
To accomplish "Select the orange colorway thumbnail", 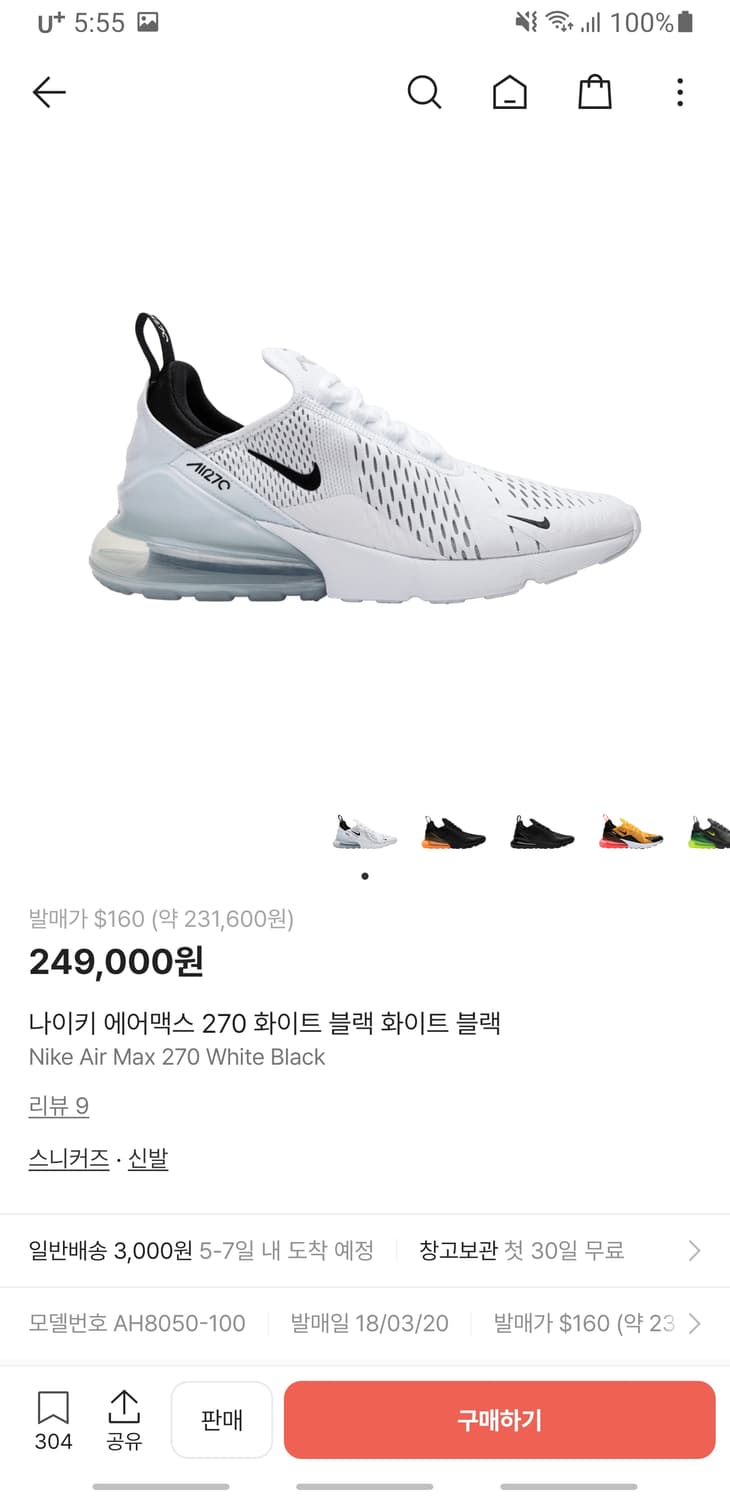I will tap(452, 832).
